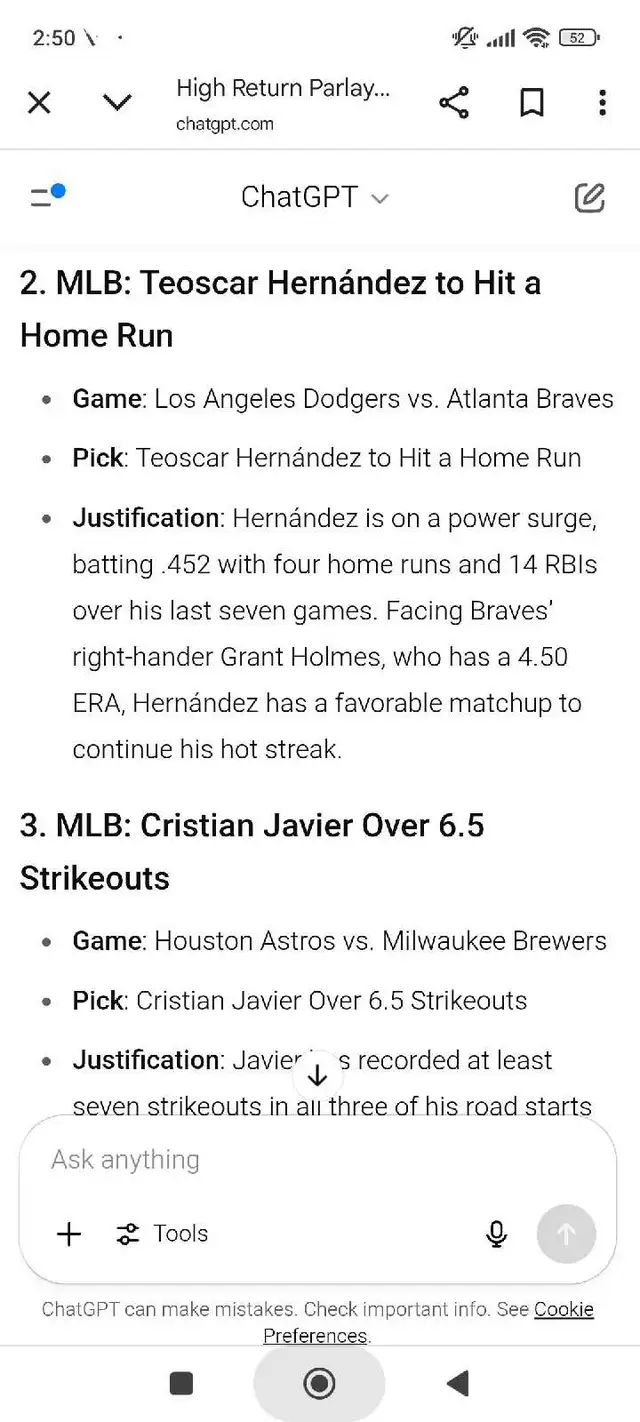Expand the ChatGPT model dropdown
Image resolution: width=640 pixels, height=1422 pixels.
coord(314,197)
